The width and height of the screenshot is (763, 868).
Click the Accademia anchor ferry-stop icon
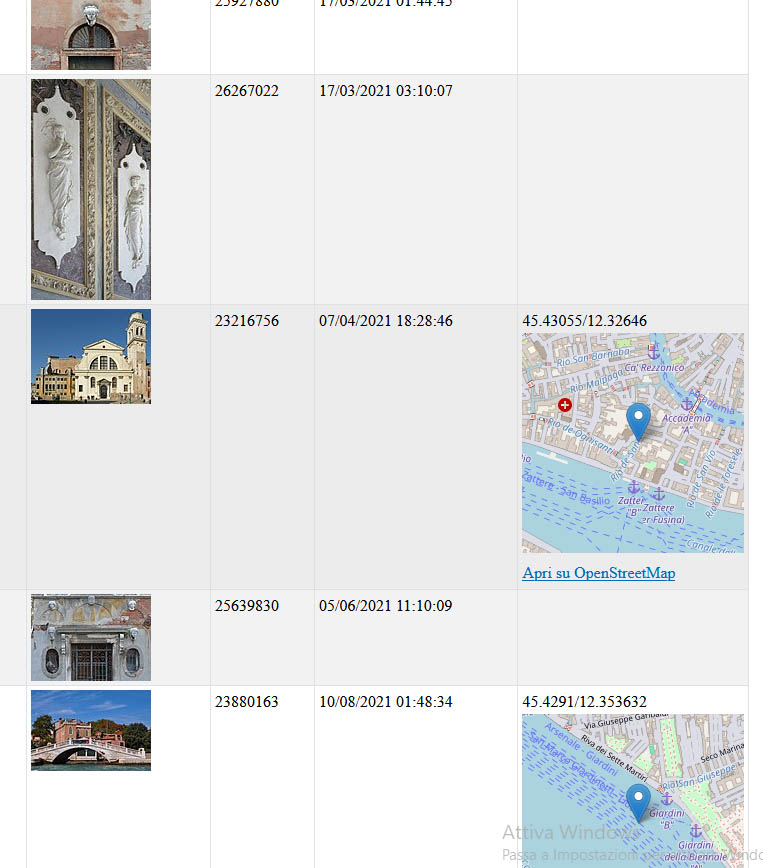click(686, 403)
